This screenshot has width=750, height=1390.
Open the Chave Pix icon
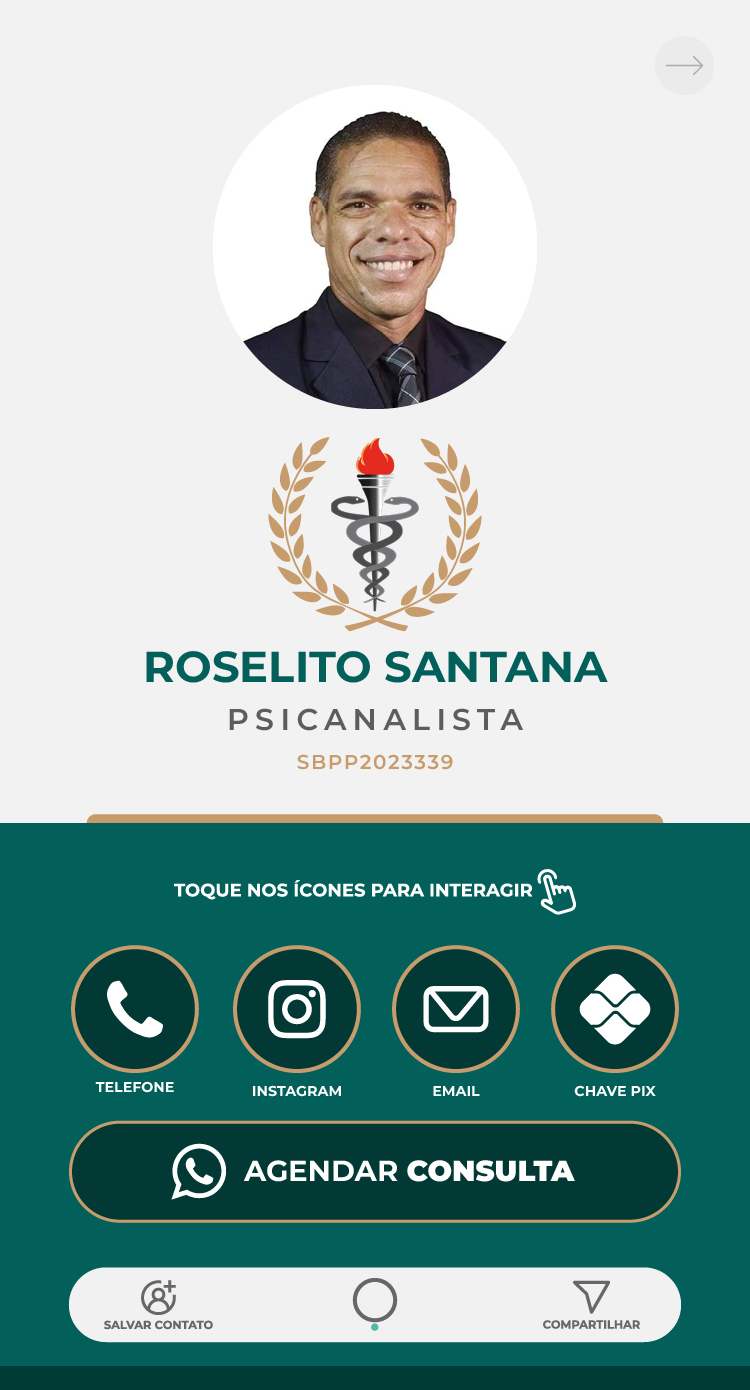tap(615, 1009)
